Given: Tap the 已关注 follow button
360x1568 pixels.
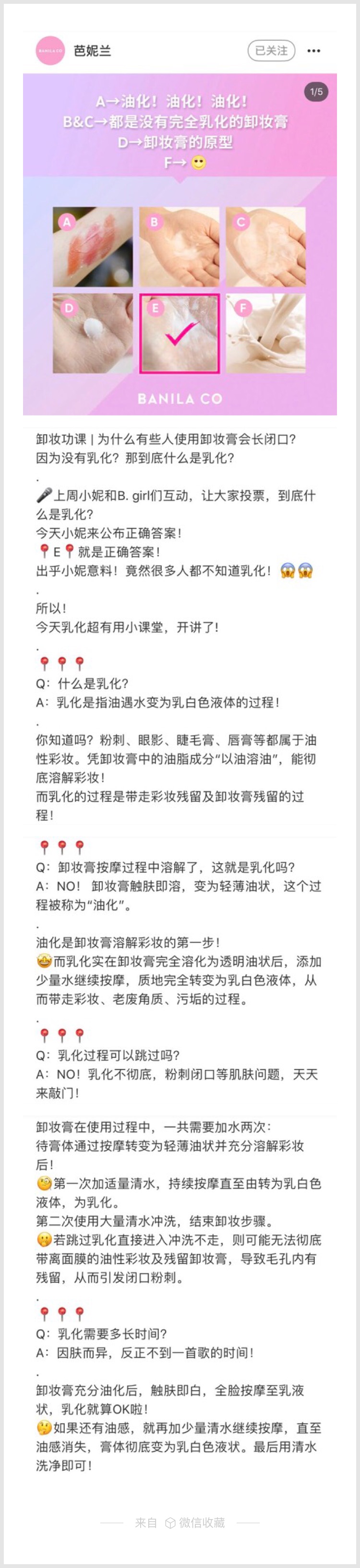Looking at the screenshot, I should click(271, 50).
